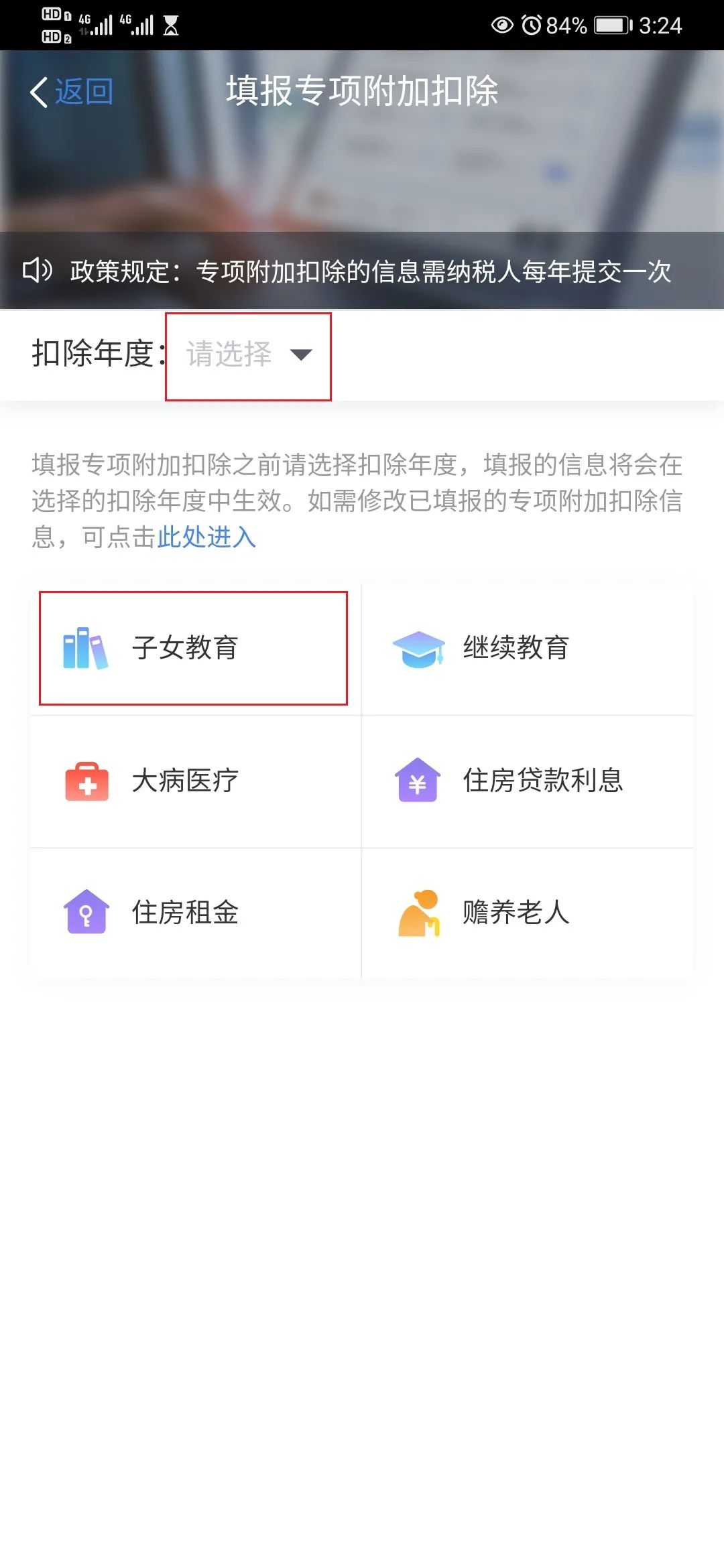Select 住房租金 deduction
This screenshot has height=1568, width=724.
pos(195,913)
